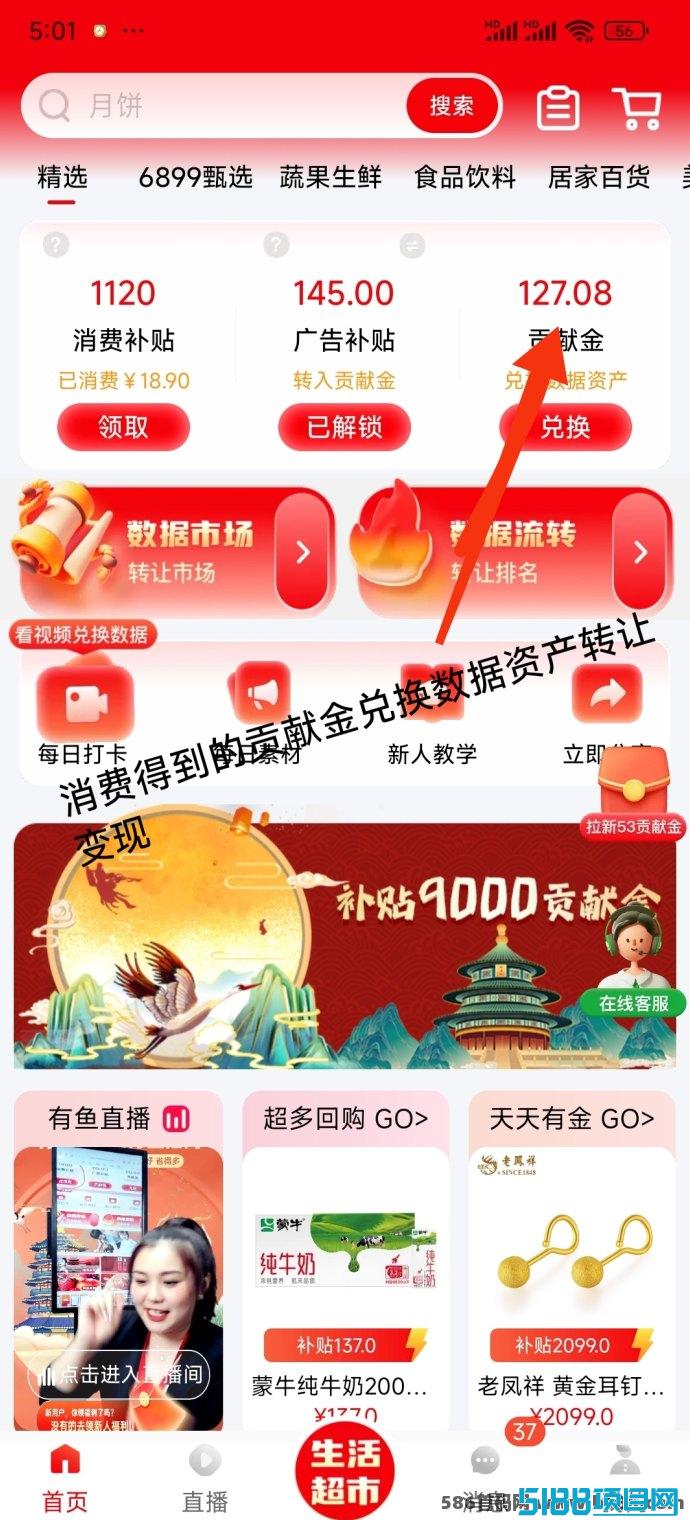This screenshot has width=690, height=1520.
Task: Open the orders clipboard icon
Action: point(558,107)
